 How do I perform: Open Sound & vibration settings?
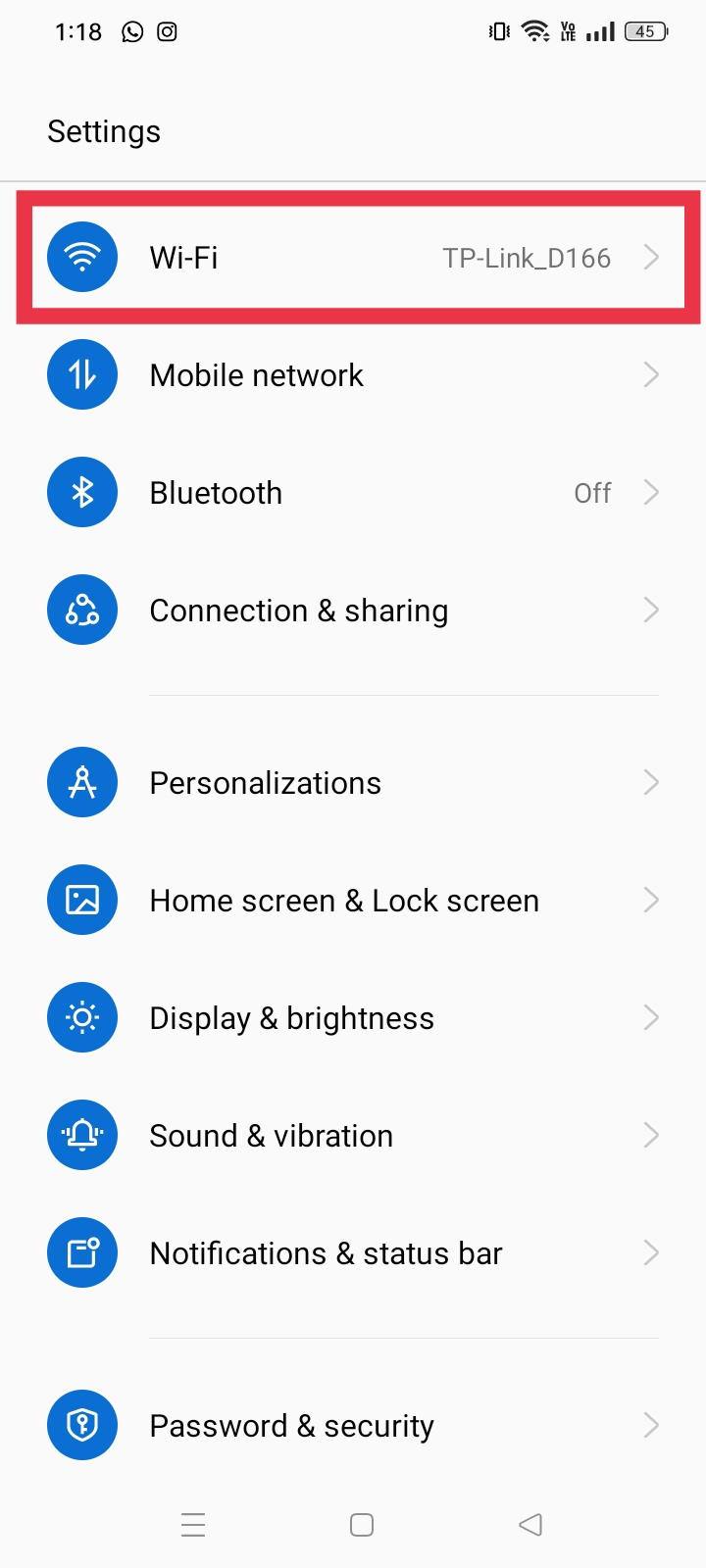pyautogui.click(x=353, y=1136)
